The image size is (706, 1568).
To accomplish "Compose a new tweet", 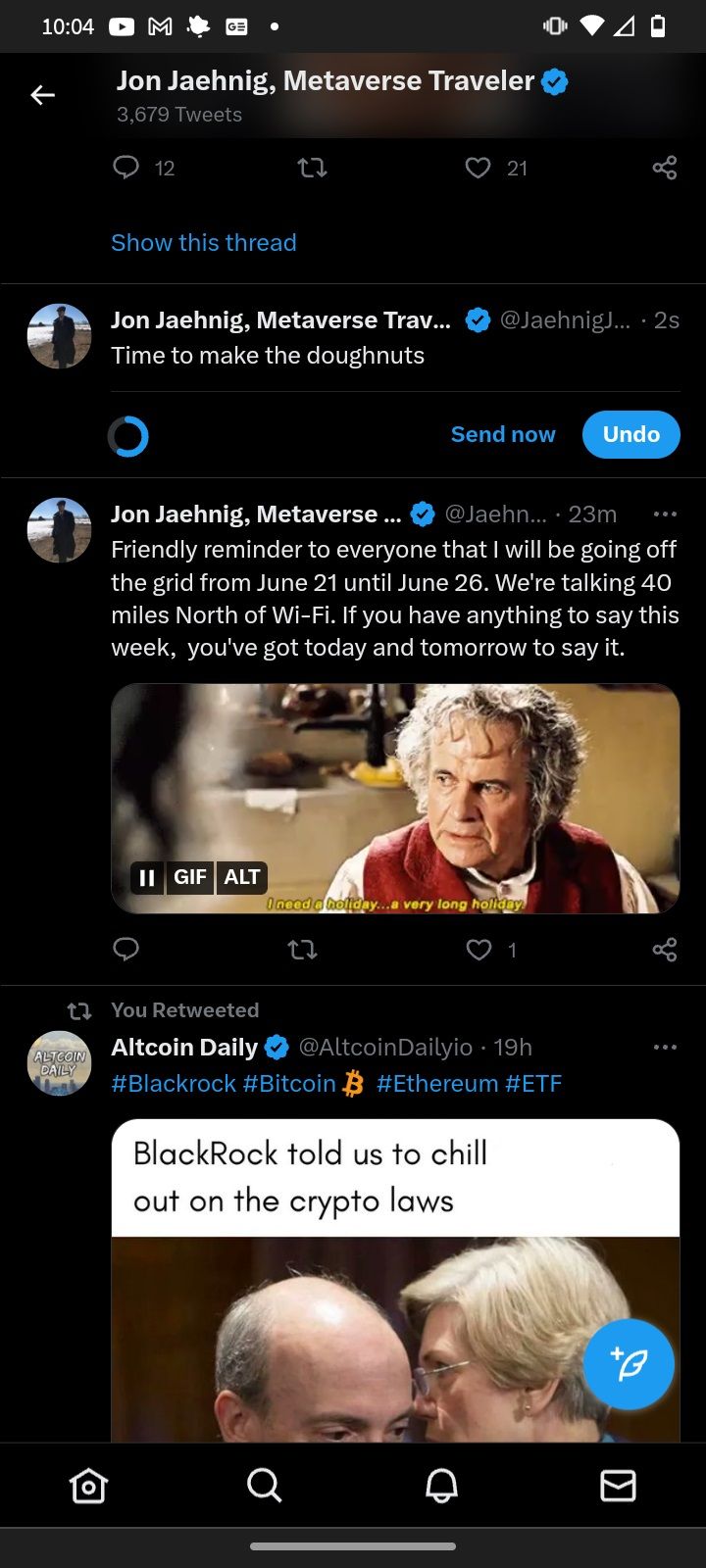I will (x=629, y=1364).
